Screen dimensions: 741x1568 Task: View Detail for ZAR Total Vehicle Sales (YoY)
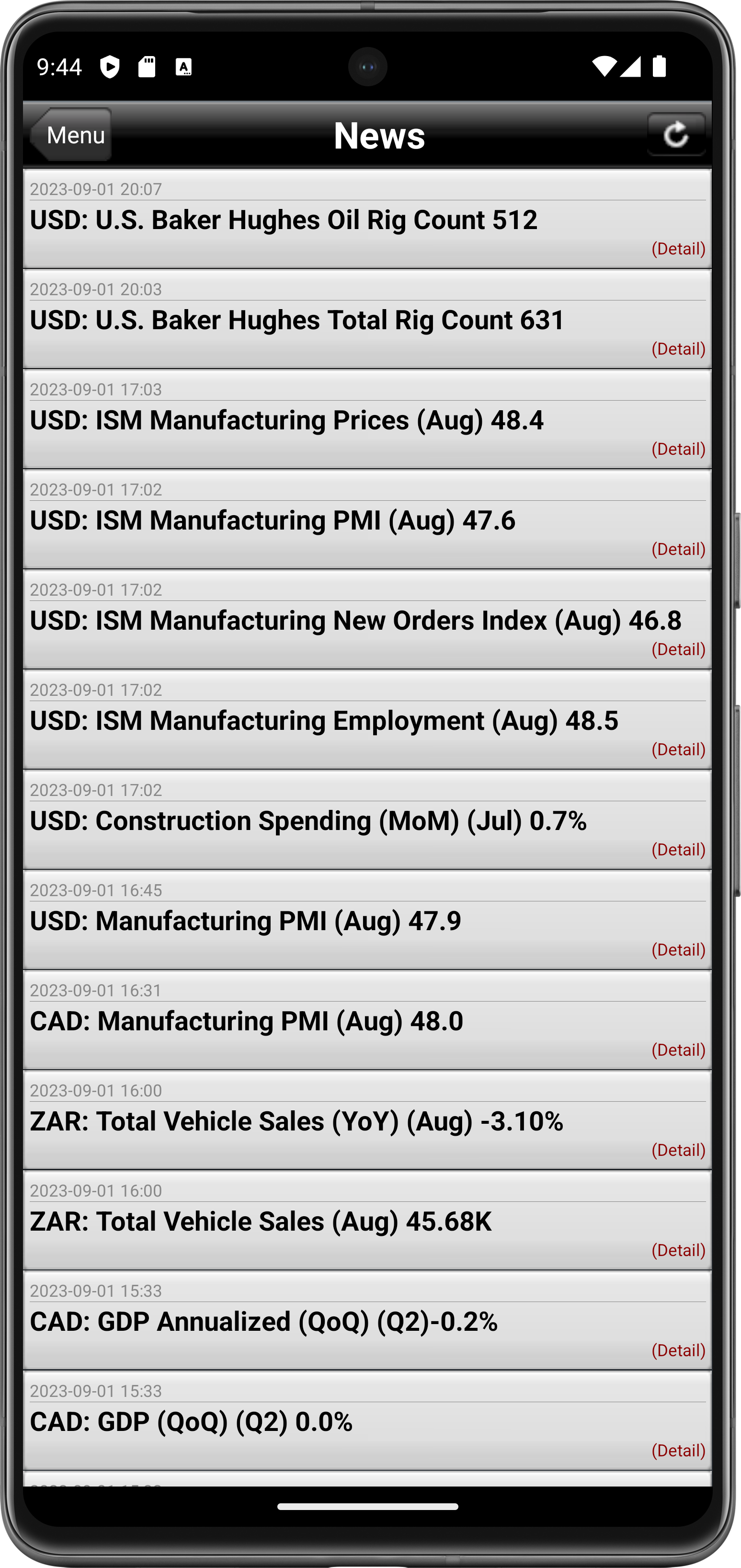coord(678,1150)
